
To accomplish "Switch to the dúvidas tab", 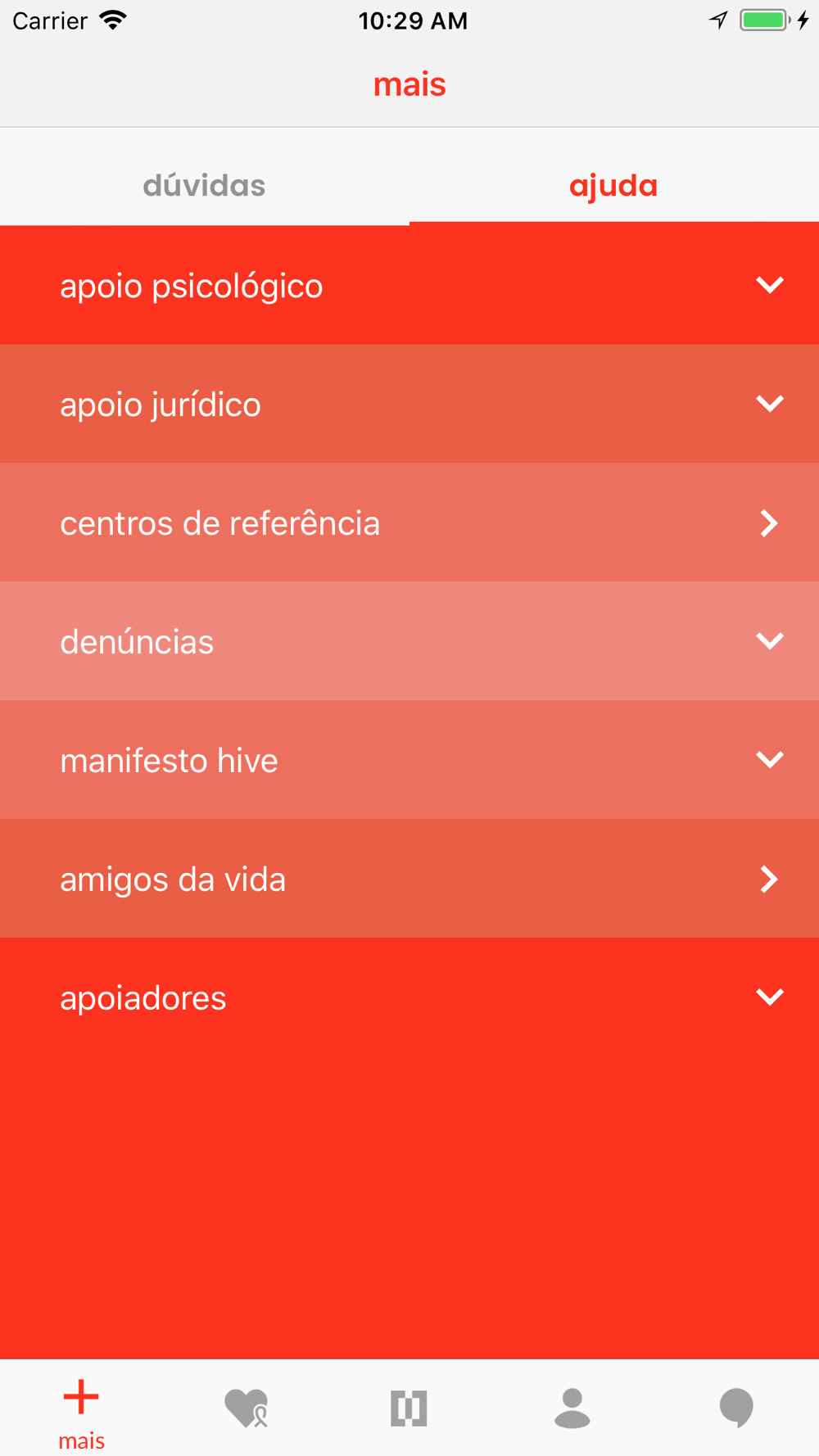I will tap(204, 185).
